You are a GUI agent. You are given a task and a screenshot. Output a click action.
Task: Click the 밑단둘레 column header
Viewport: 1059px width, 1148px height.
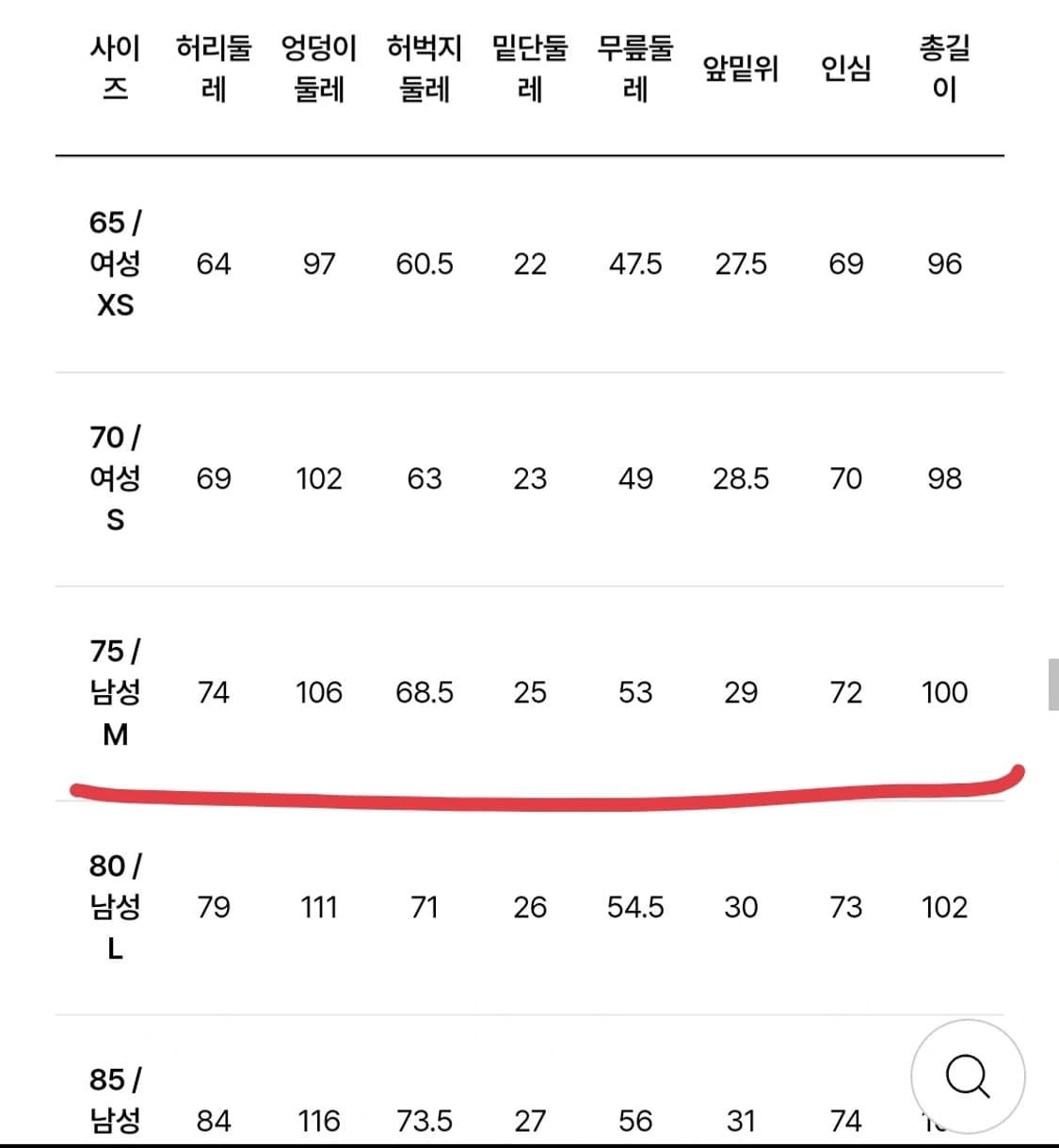coord(530,64)
